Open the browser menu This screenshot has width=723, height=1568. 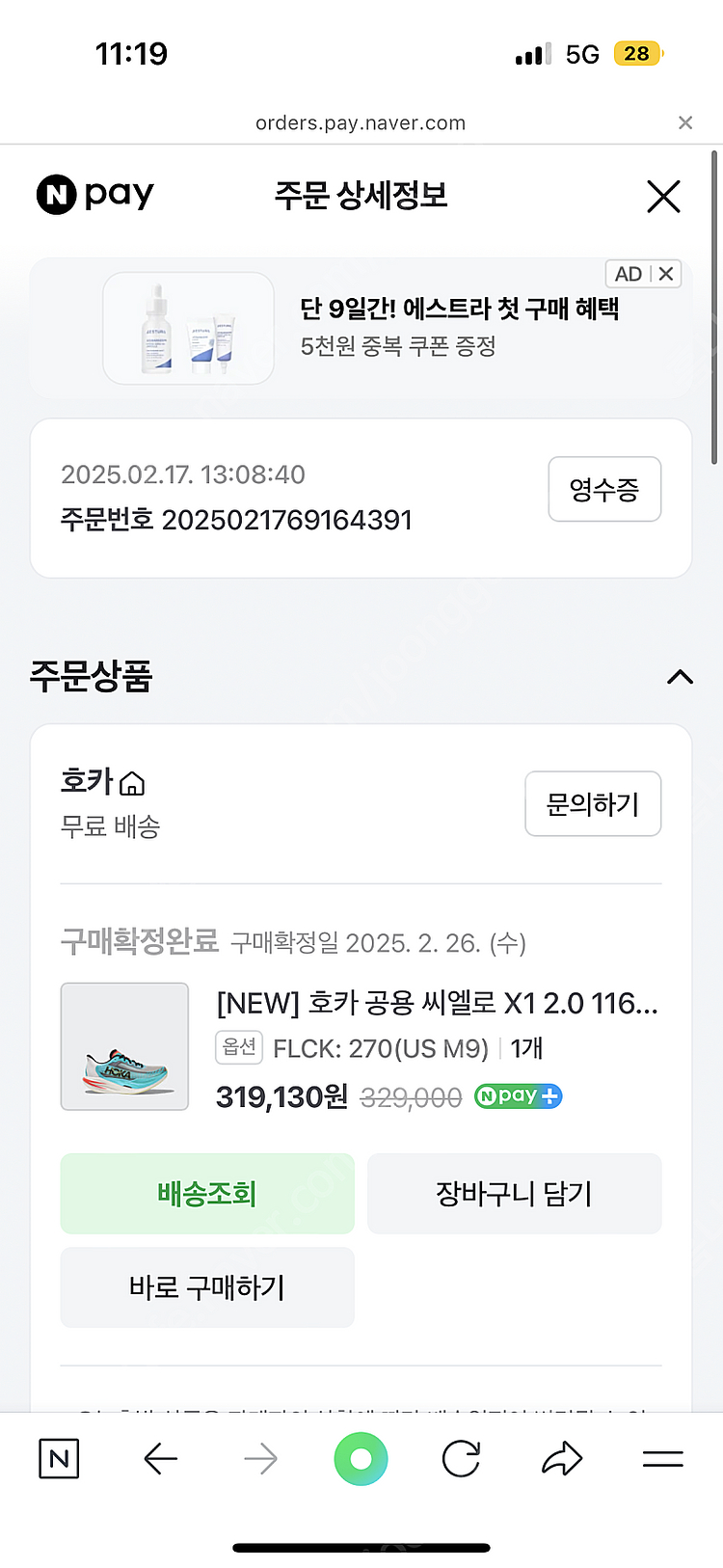pos(662,1459)
